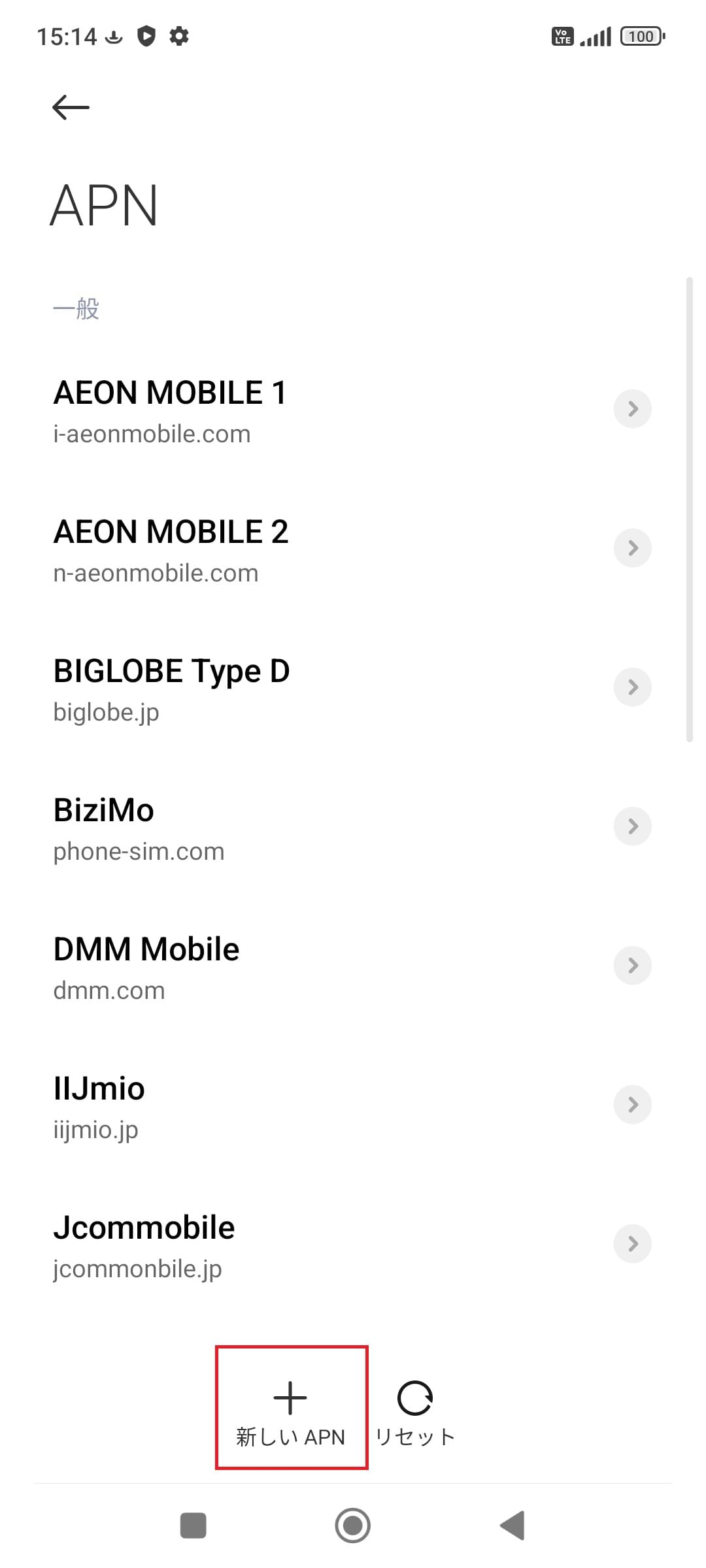The width and height of the screenshot is (706, 1568).
Task: Open IIJmio details chevron
Action: coord(632,1105)
